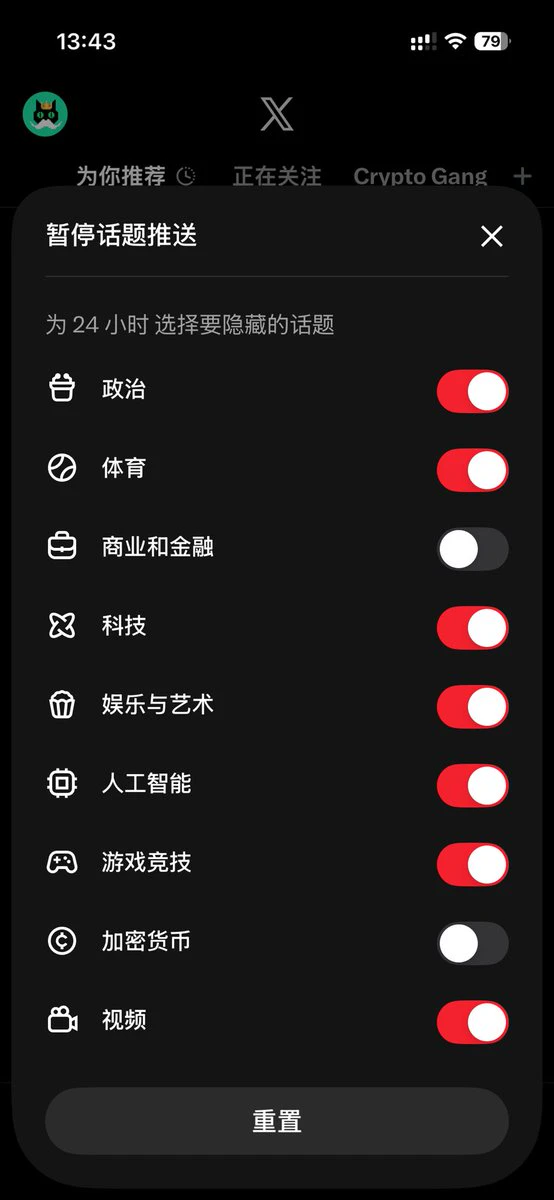Disable the 体育 topic switch
The width and height of the screenshot is (554, 1200).
(473, 470)
